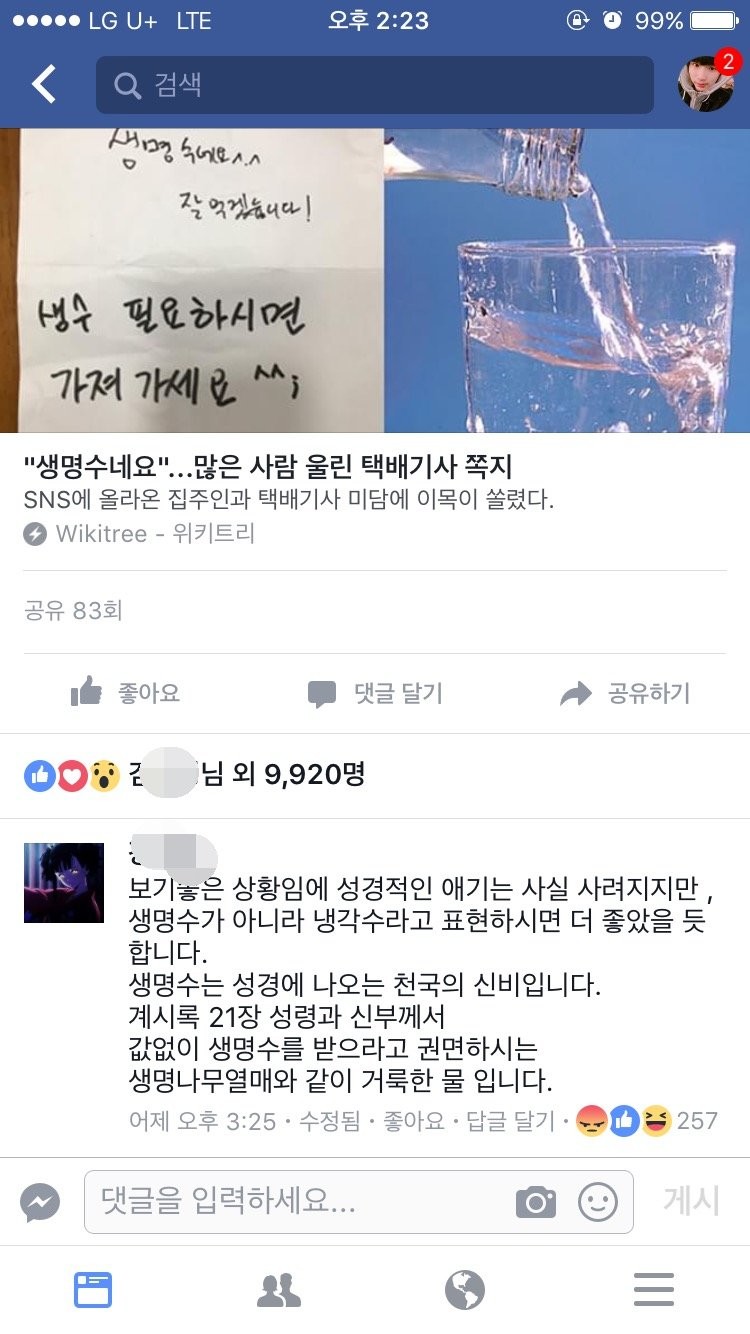Like the post with 좋아요
The image size is (750, 1334).
point(126,694)
